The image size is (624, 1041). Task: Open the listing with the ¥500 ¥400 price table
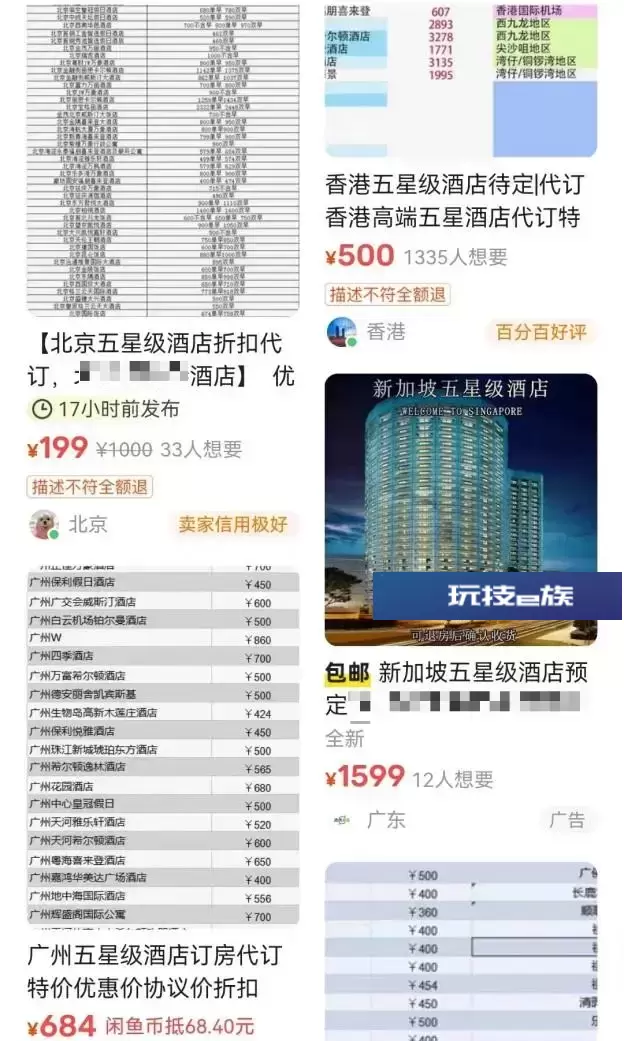tap(461, 951)
